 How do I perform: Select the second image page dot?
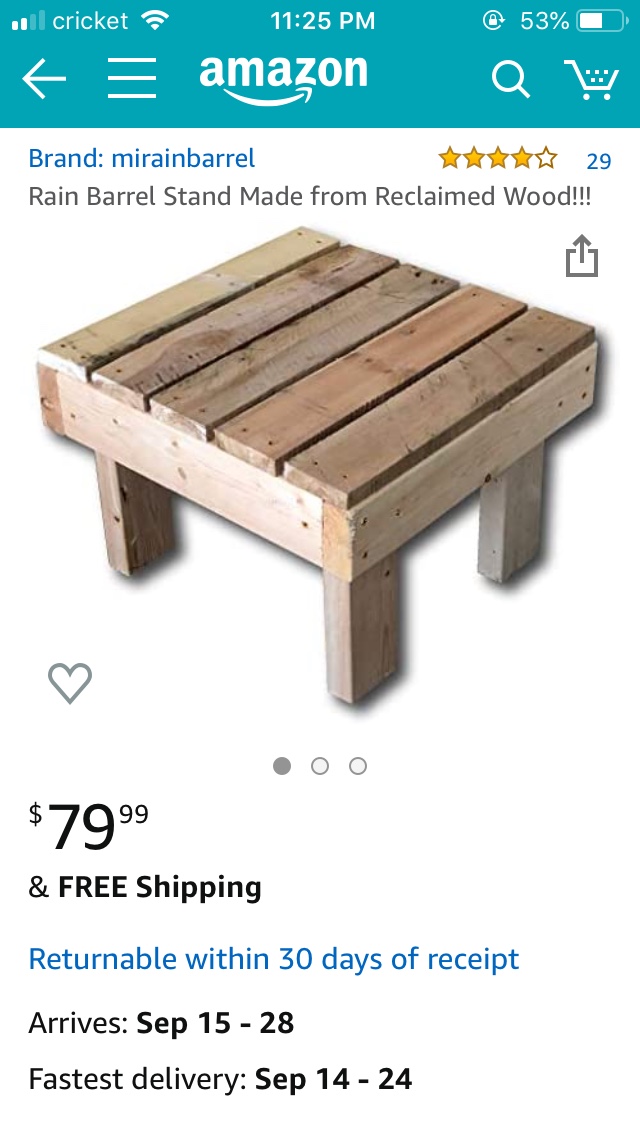(320, 766)
